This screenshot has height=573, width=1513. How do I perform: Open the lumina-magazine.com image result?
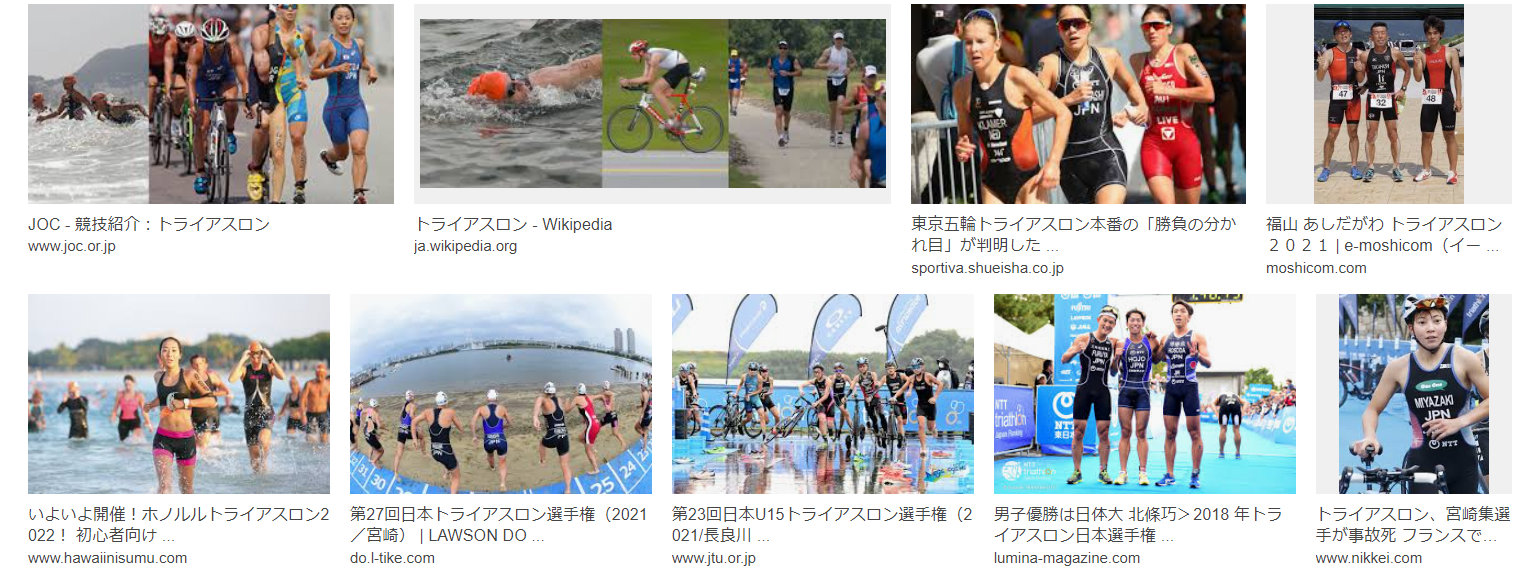1144,394
